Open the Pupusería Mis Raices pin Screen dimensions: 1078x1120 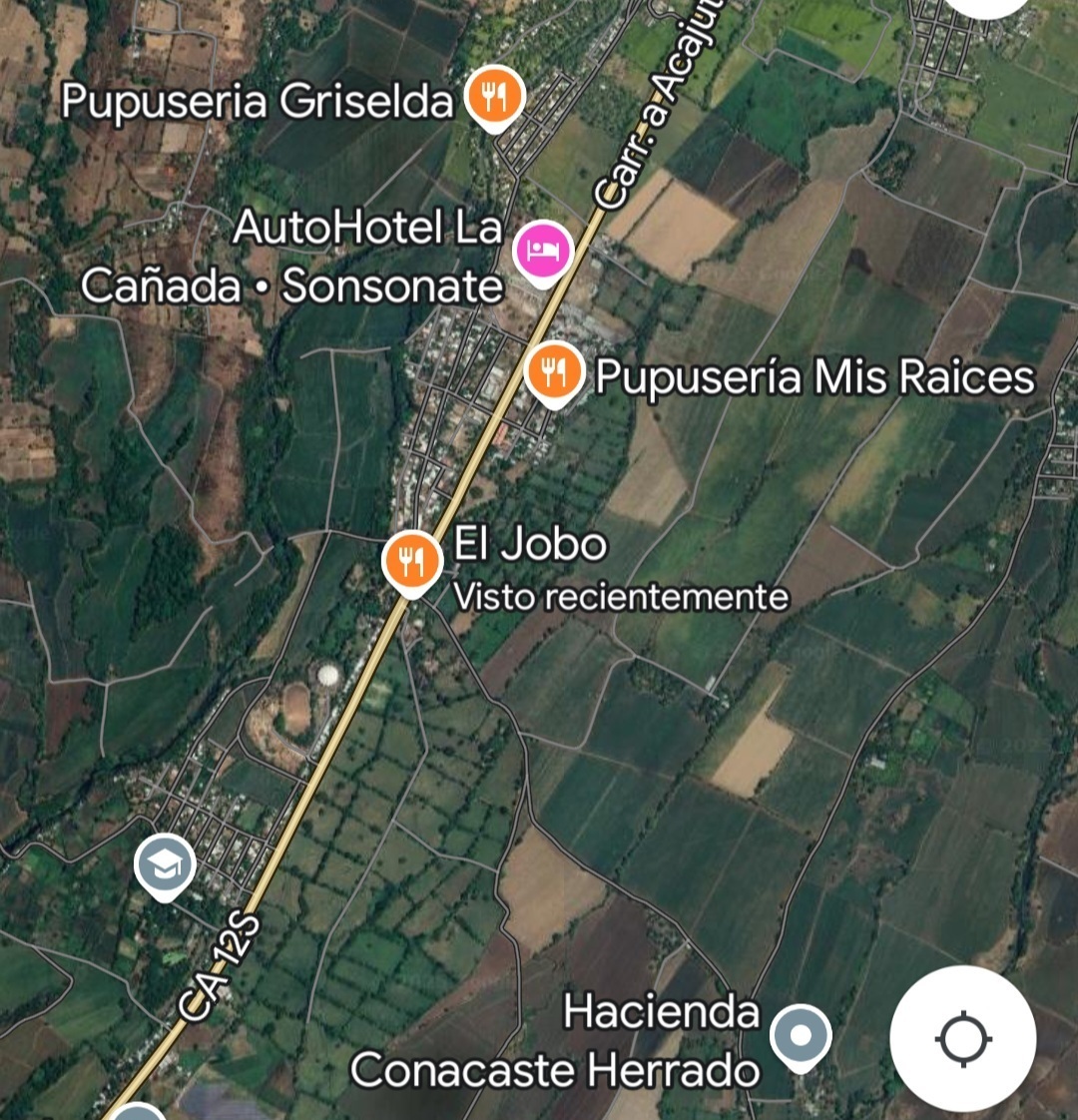click(x=554, y=372)
